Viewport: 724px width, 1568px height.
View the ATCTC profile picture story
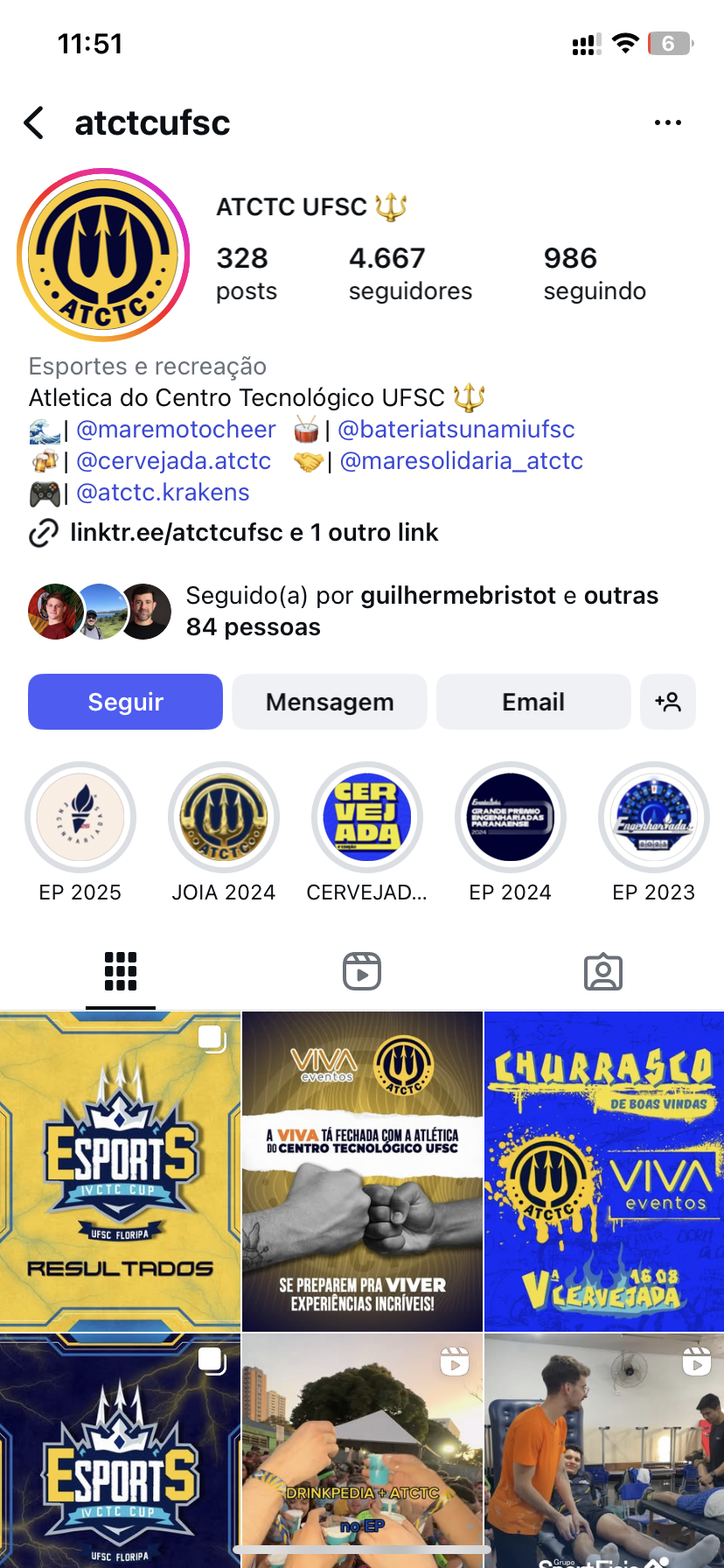point(103,255)
